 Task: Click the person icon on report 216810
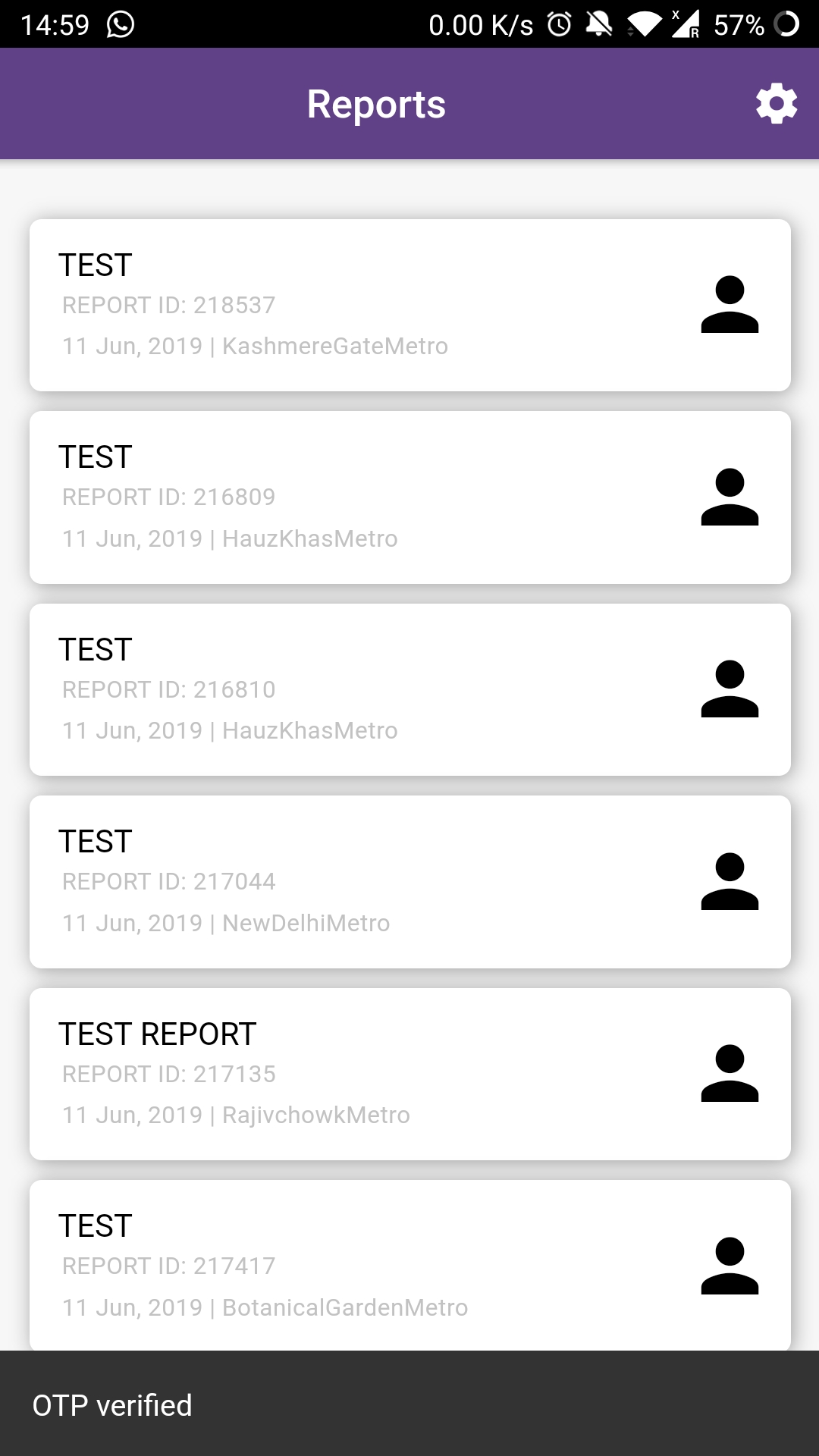[730, 688]
